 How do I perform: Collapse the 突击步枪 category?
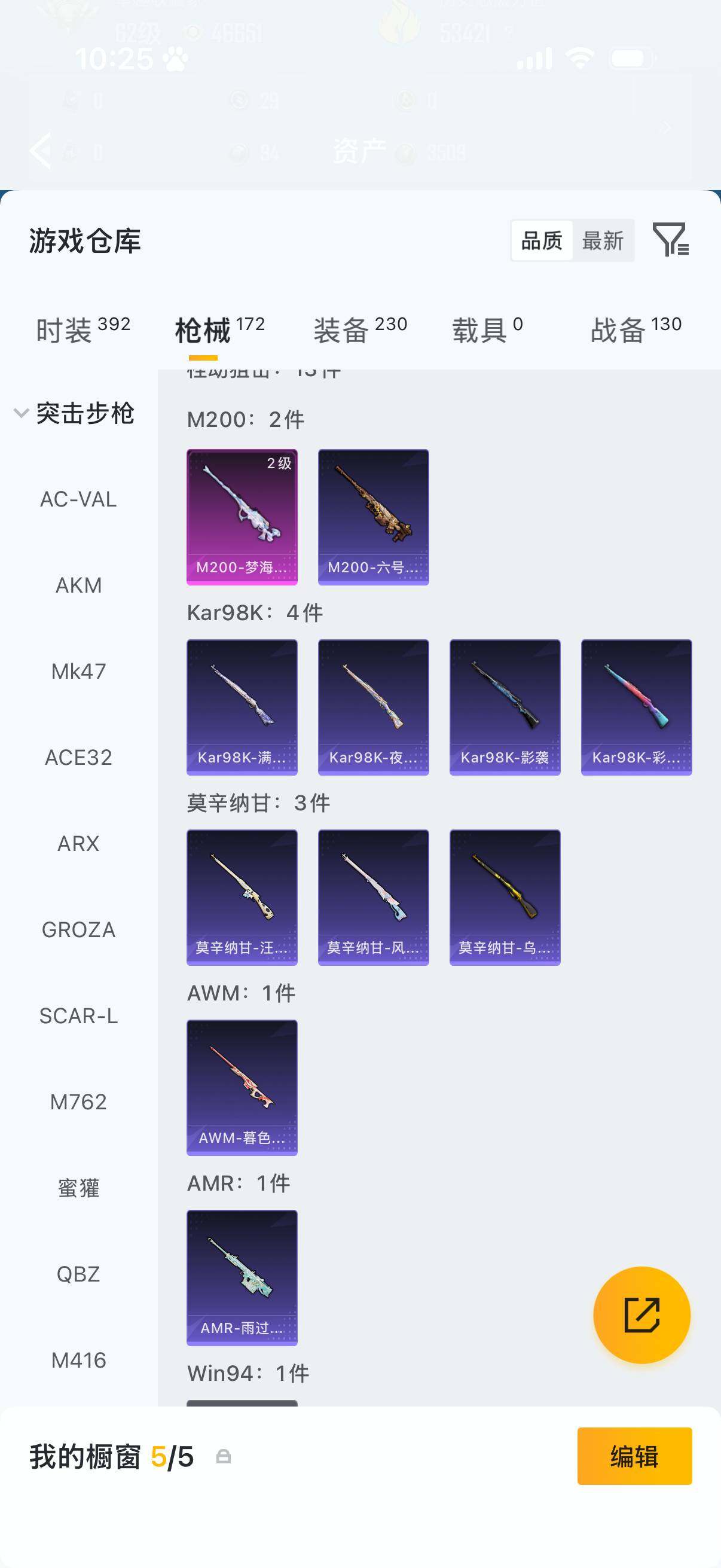tap(74, 413)
